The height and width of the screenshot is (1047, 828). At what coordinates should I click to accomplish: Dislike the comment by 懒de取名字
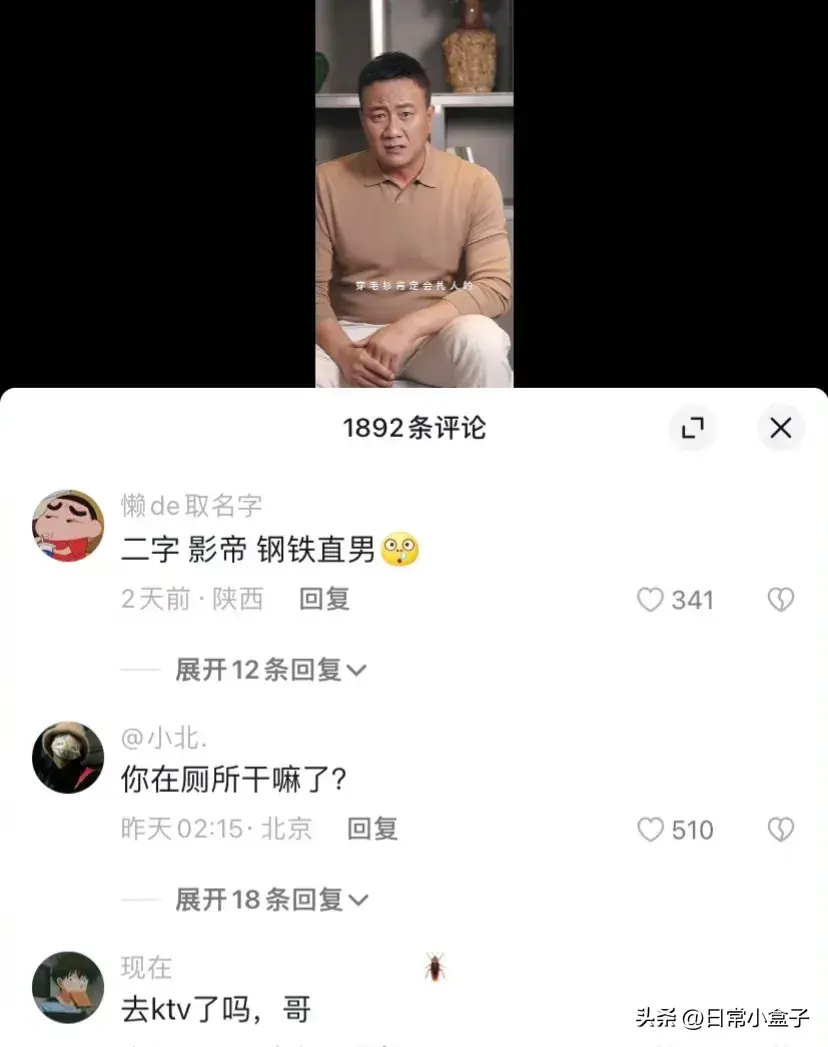[x=780, y=599]
